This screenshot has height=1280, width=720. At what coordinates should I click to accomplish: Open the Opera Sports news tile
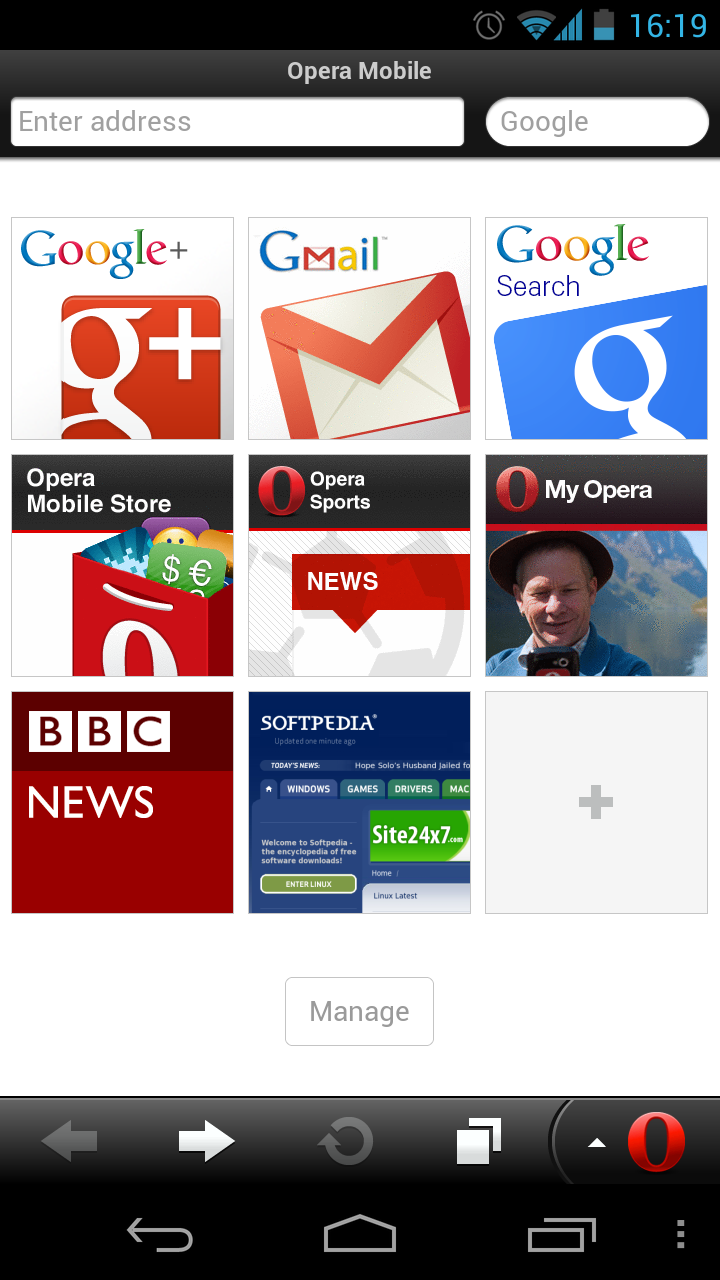point(359,566)
